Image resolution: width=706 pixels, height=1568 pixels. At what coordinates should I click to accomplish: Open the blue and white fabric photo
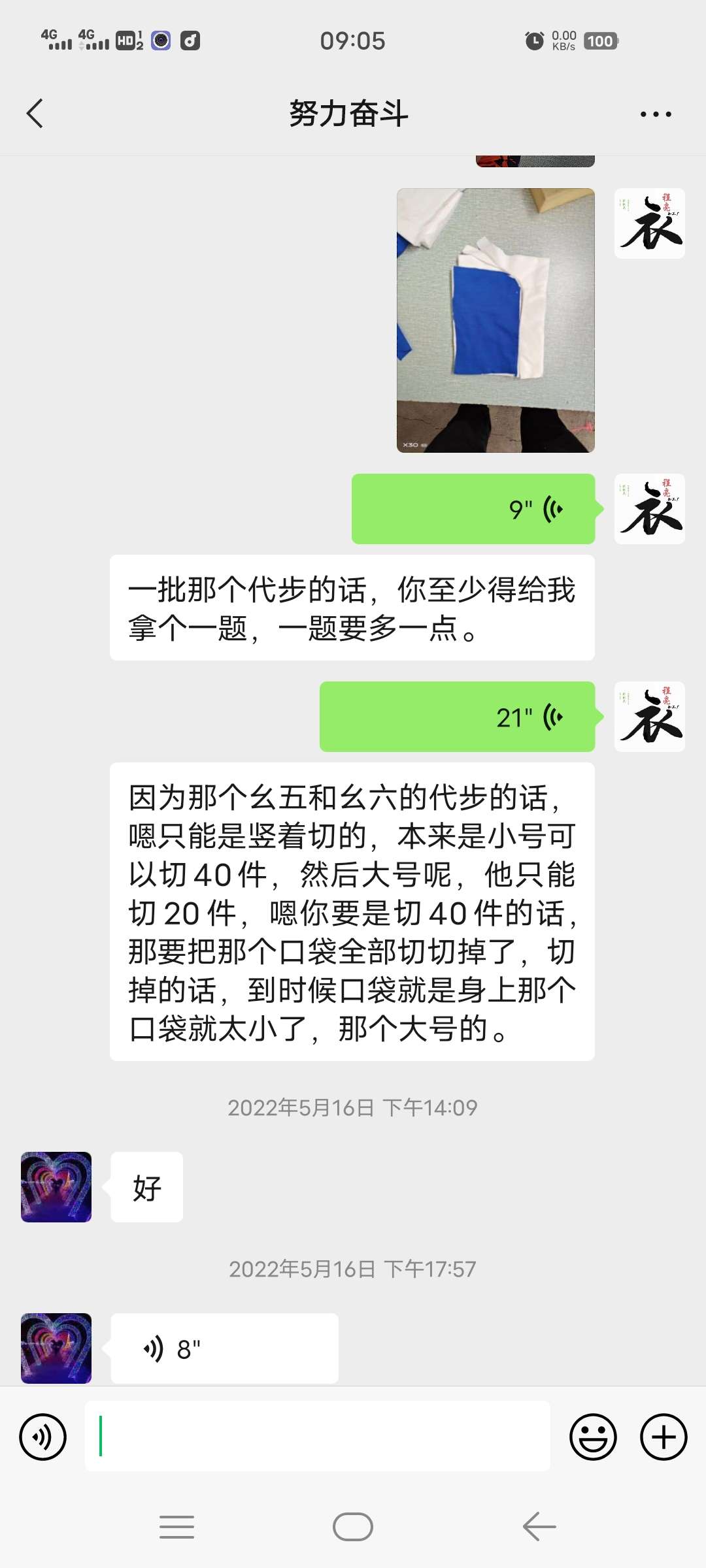pyautogui.click(x=496, y=320)
